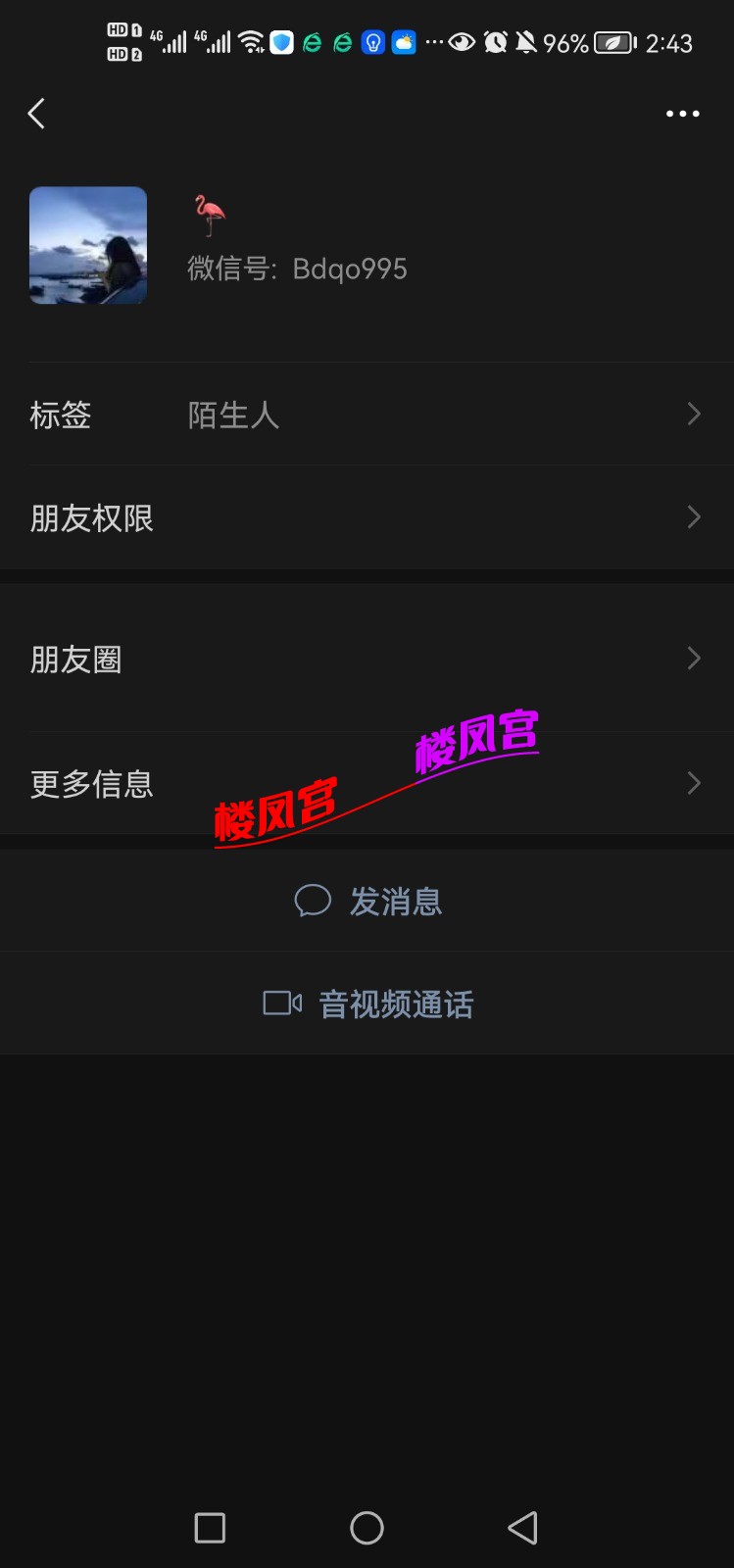Tap the video camera icon before 音视频通话
Screen dimensions: 734x1568
[x=280, y=1003]
